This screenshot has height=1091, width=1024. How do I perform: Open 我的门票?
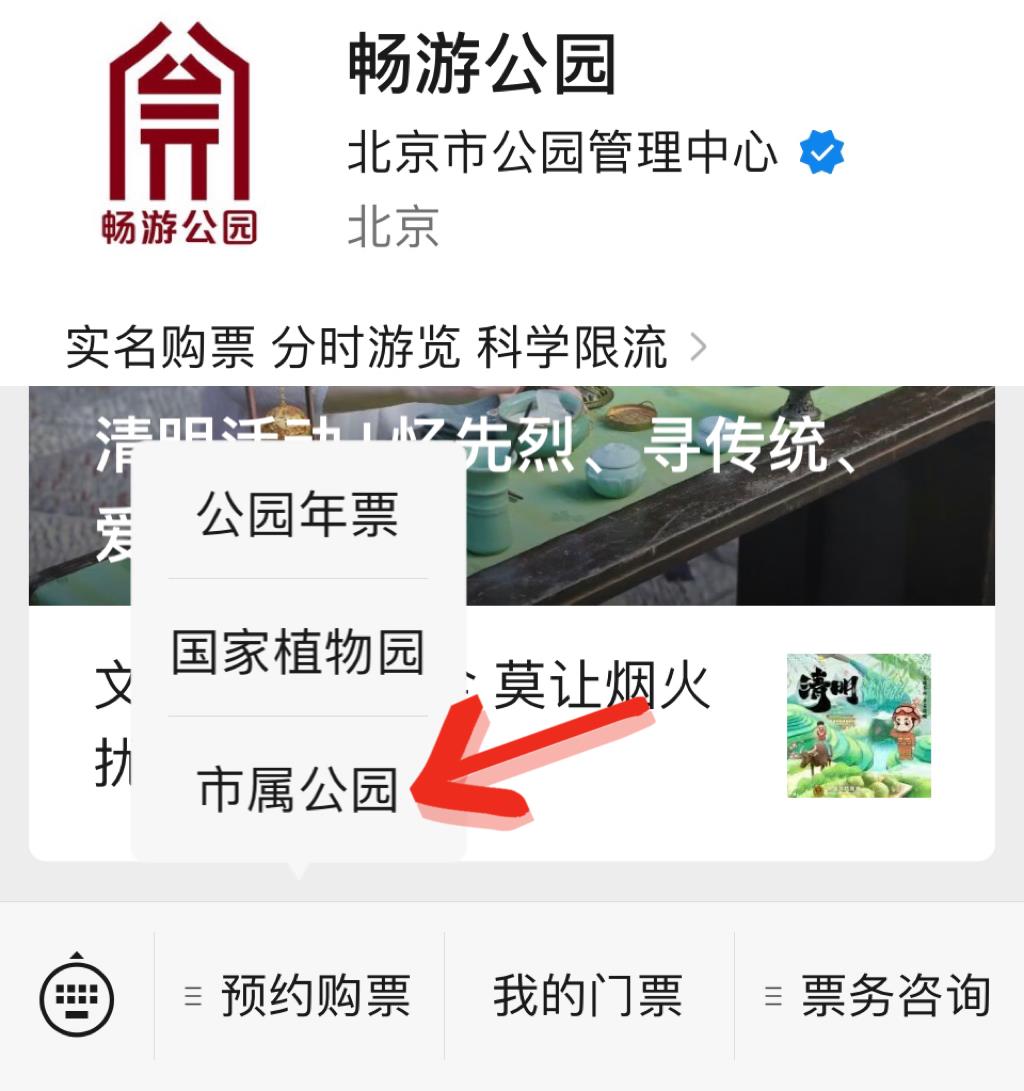[588, 996]
